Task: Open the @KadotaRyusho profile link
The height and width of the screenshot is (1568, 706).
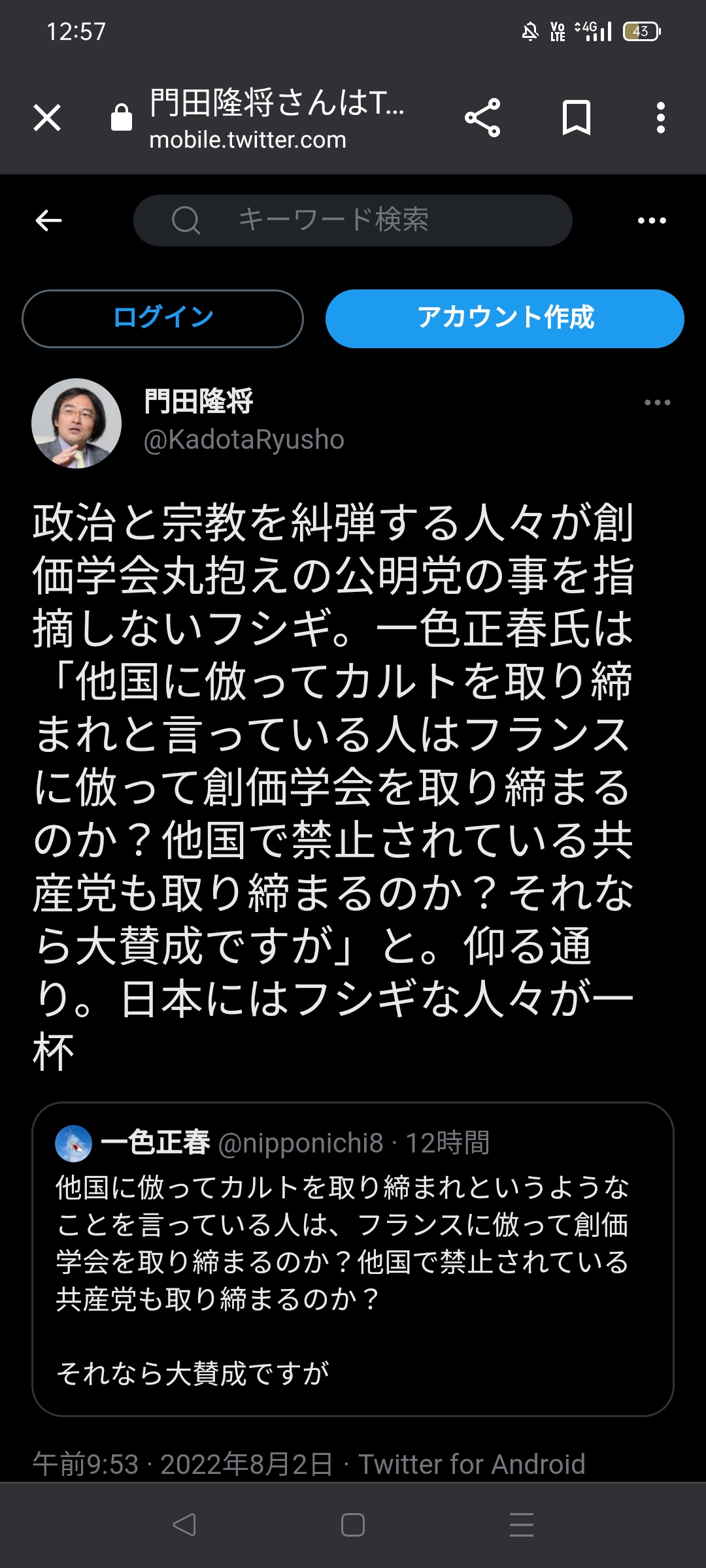Action: click(244, 440)
